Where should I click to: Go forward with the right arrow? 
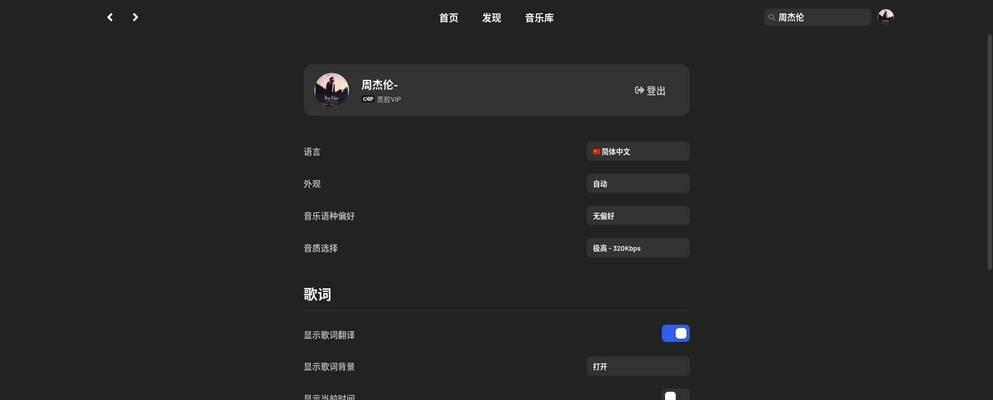(x=135, y=17)
